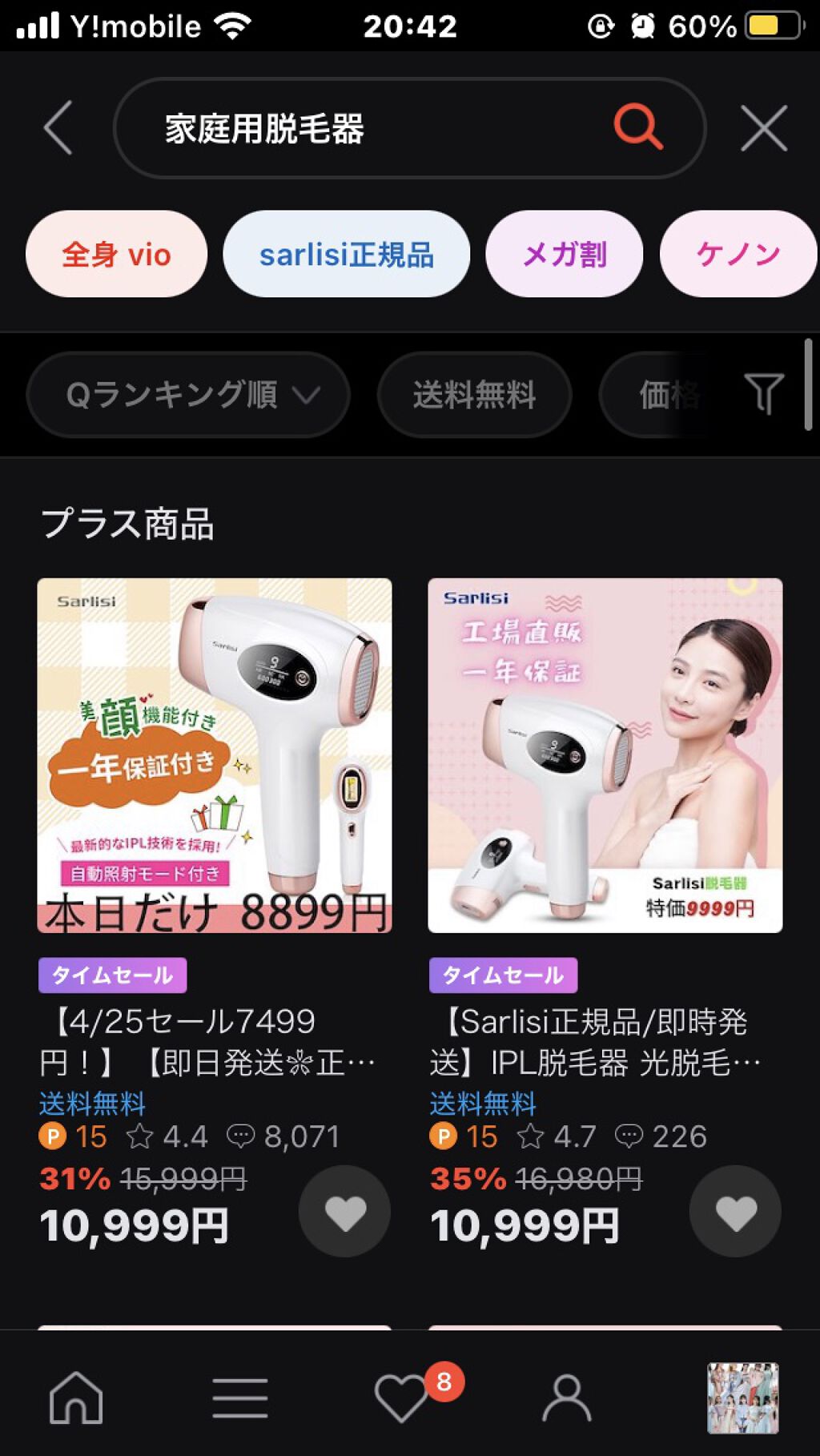Screen dimensions: 820x1456
Task: Enable the メガ割 filter chip
Action: point(563,254)
